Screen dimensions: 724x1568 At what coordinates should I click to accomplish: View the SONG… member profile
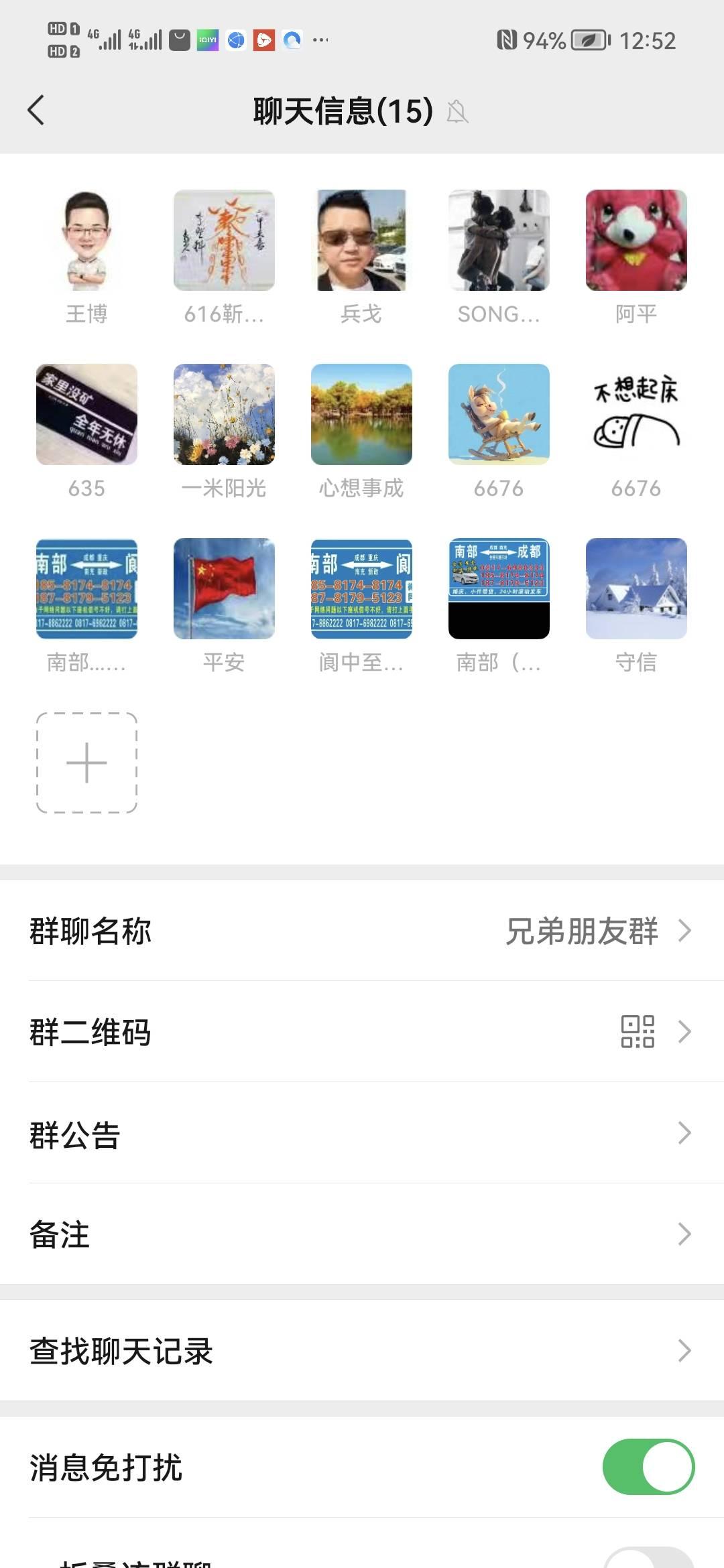(x=499, y=241)
